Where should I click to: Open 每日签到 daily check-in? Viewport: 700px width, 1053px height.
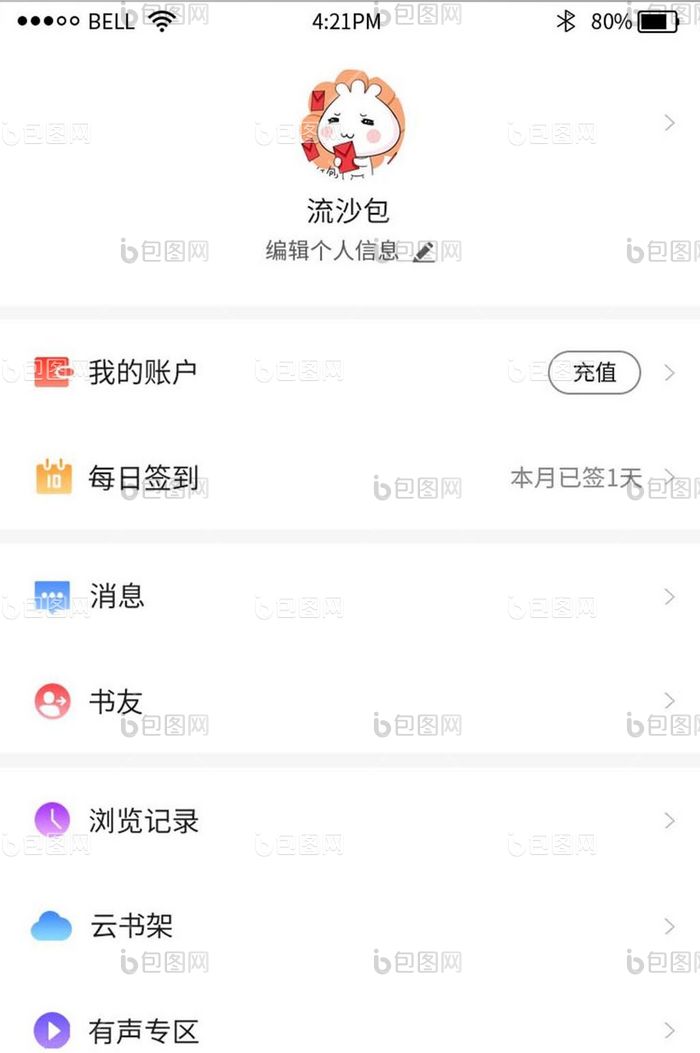click(143, 478)
